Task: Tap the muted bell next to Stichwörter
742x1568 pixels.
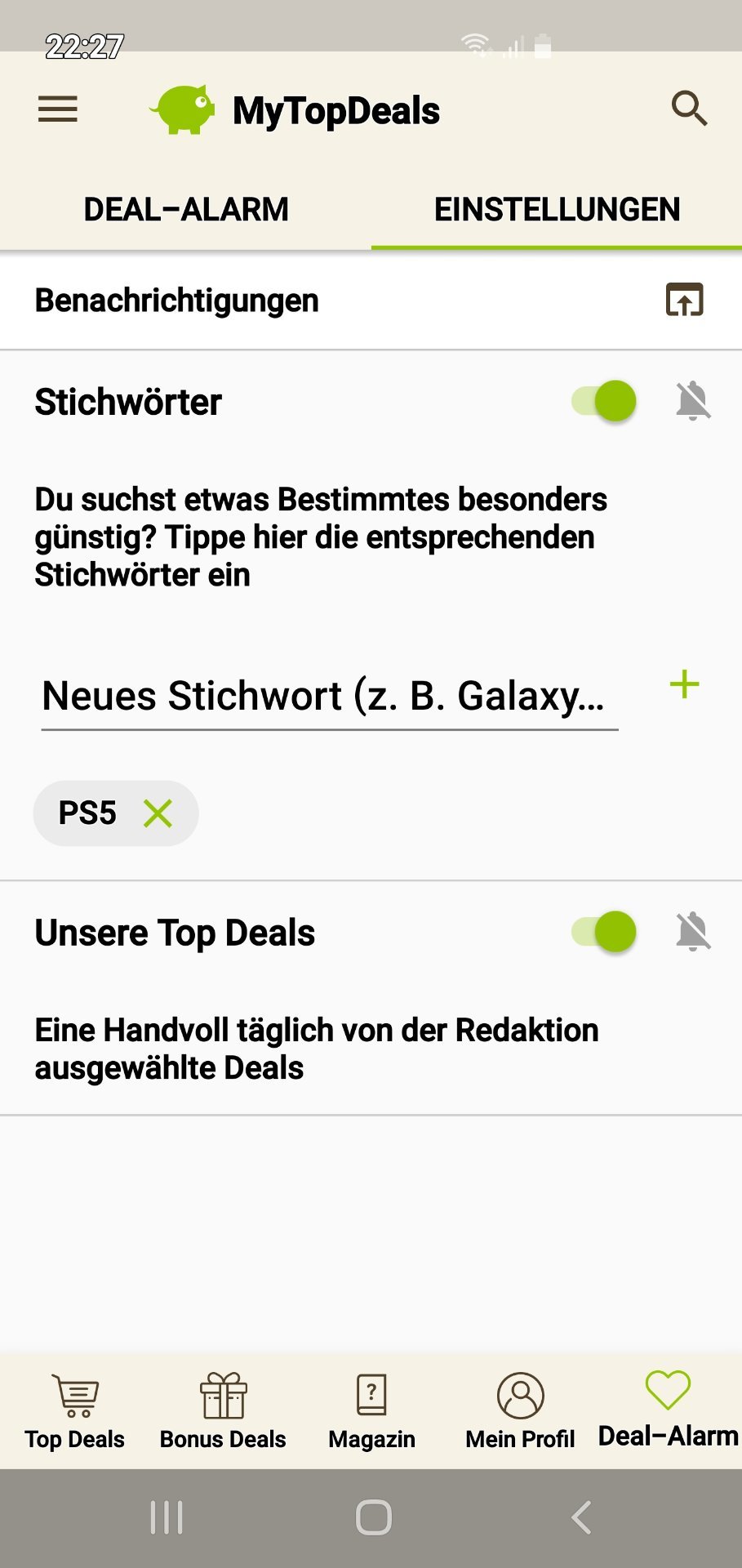Action: pyautogui.click(x=693, y=401)
